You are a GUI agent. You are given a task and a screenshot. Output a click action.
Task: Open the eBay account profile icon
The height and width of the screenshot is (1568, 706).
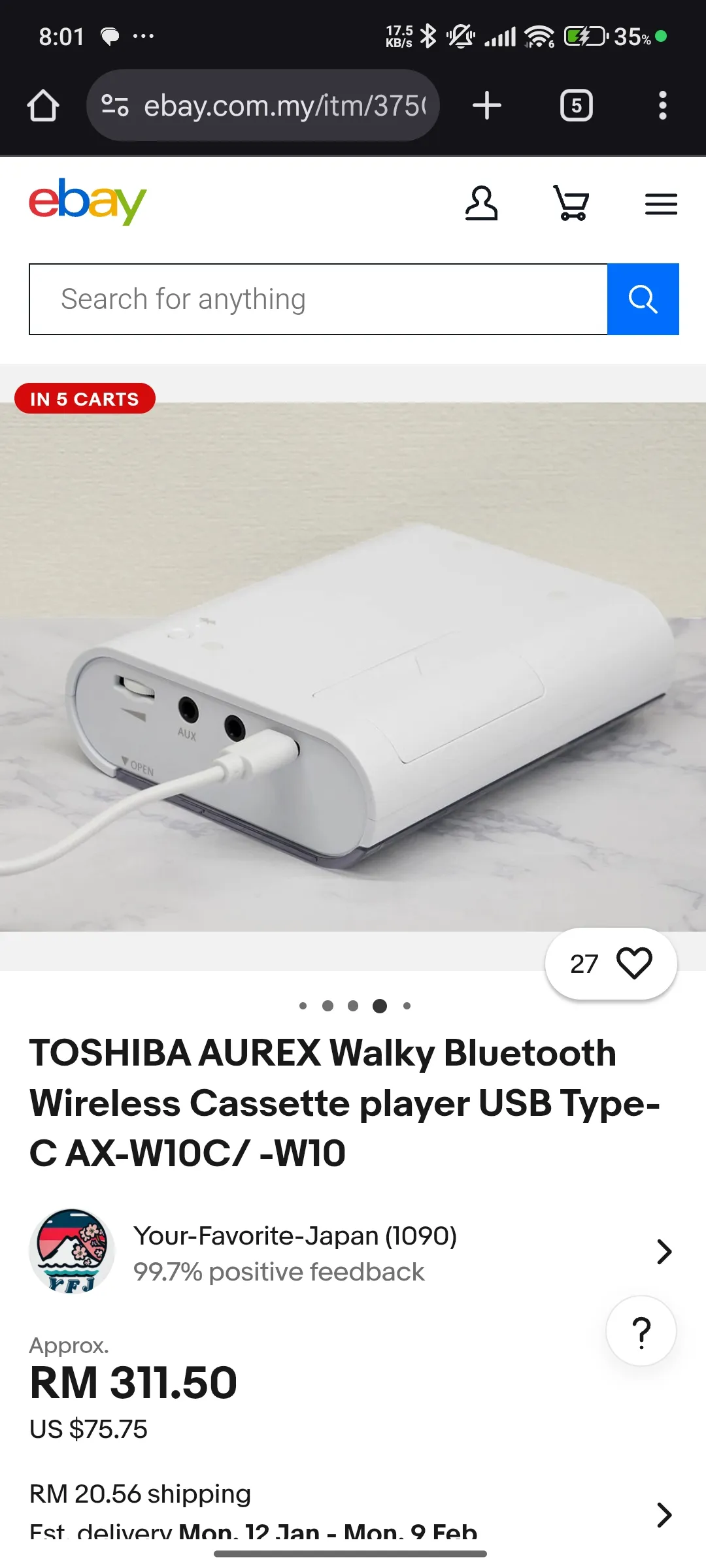click(481, 203)
